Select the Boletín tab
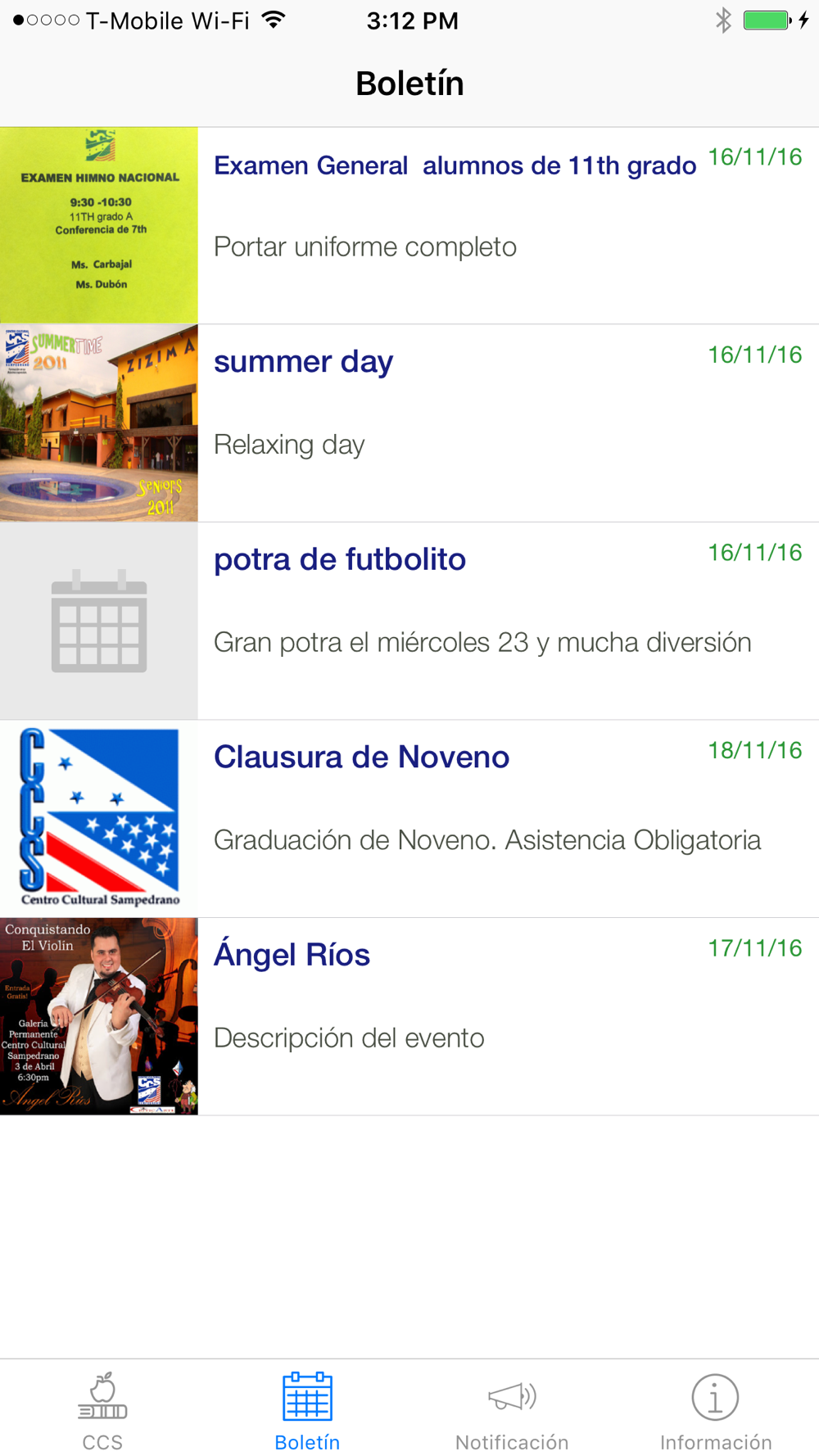Image resolution: width=819 pixels, height=1456 pixels. [x=307, y=1410]
